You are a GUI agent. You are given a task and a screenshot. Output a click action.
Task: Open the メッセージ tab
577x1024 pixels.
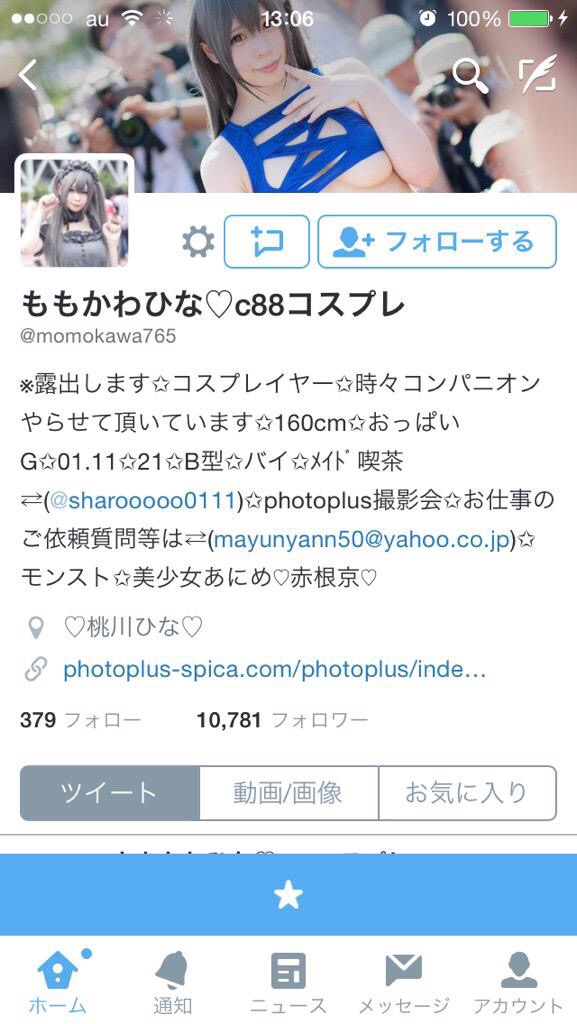click(x=403, y=982)
